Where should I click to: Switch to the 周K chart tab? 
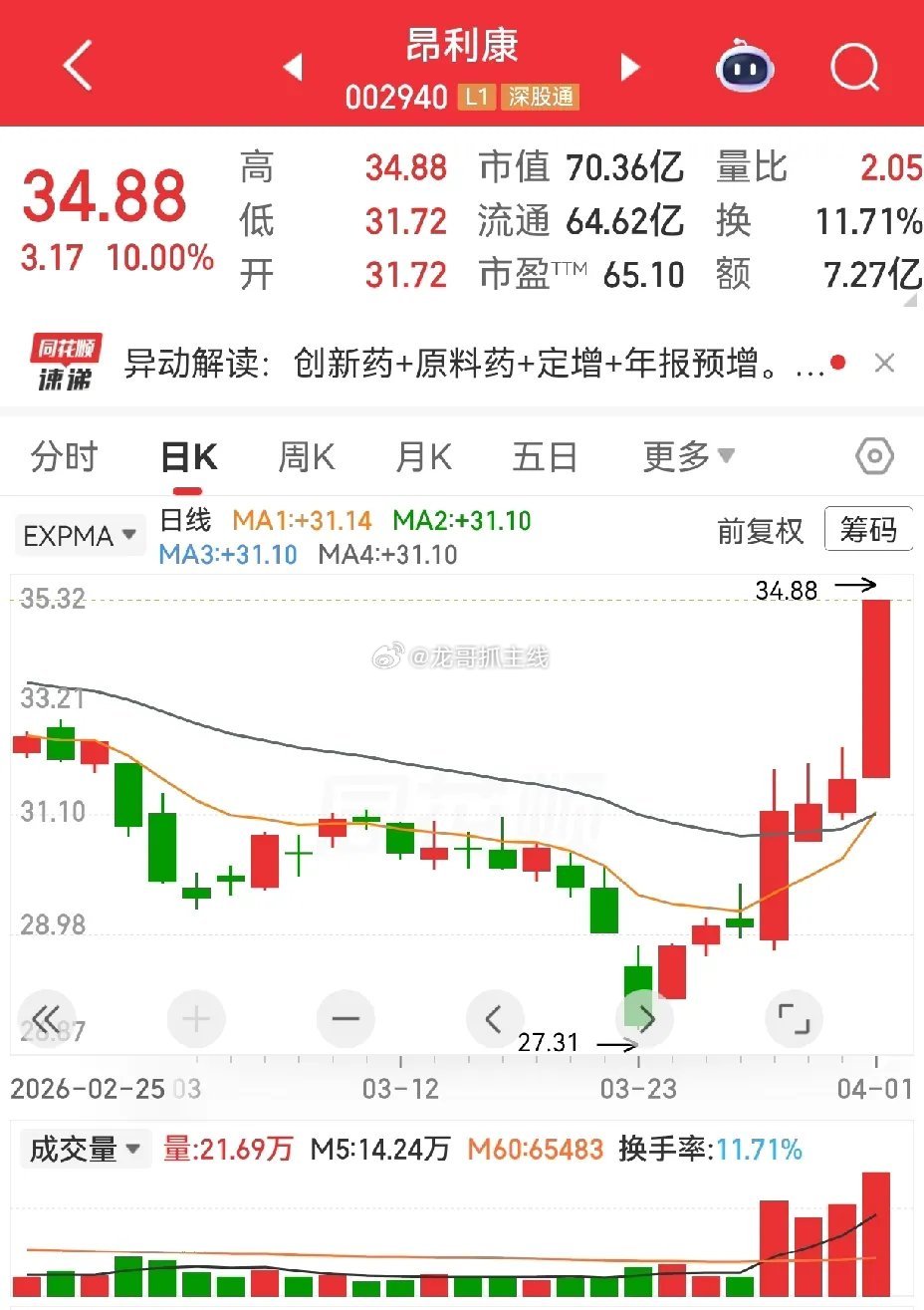tap(306, 457)
